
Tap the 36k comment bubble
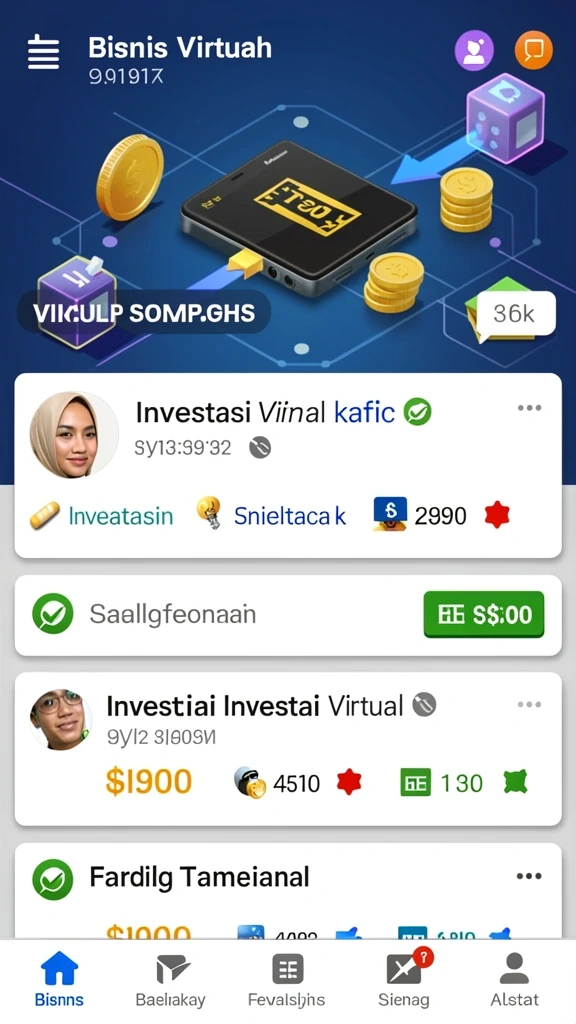tap(516, 315)
